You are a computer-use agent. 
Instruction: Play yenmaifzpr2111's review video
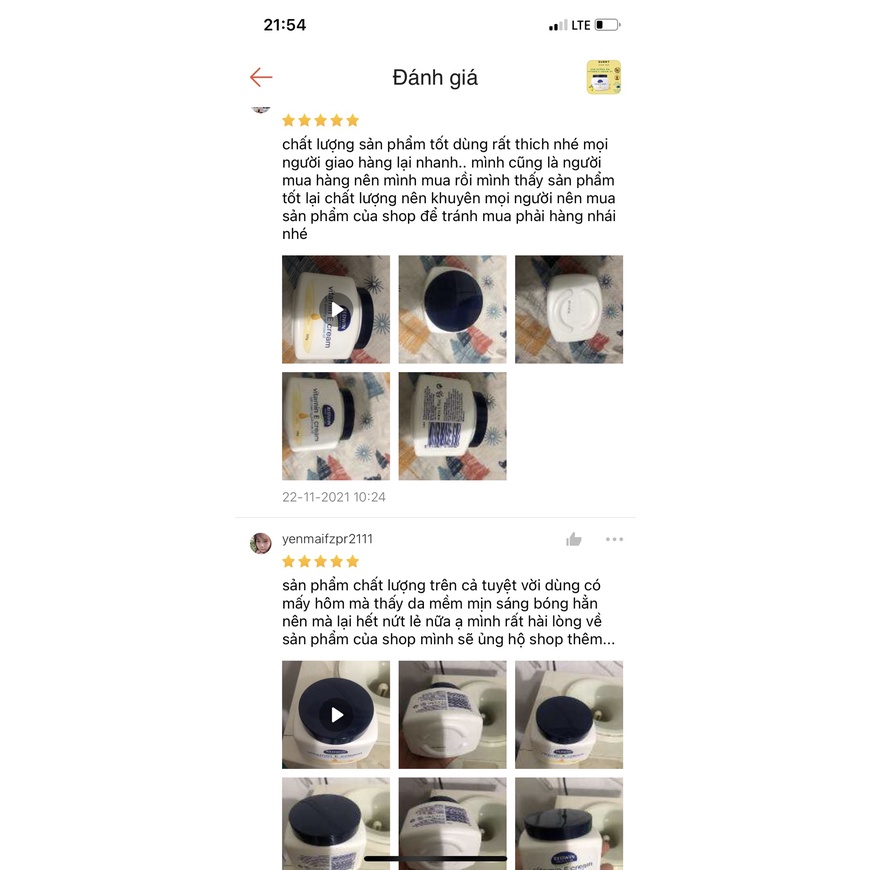click(x=336, y=715)
